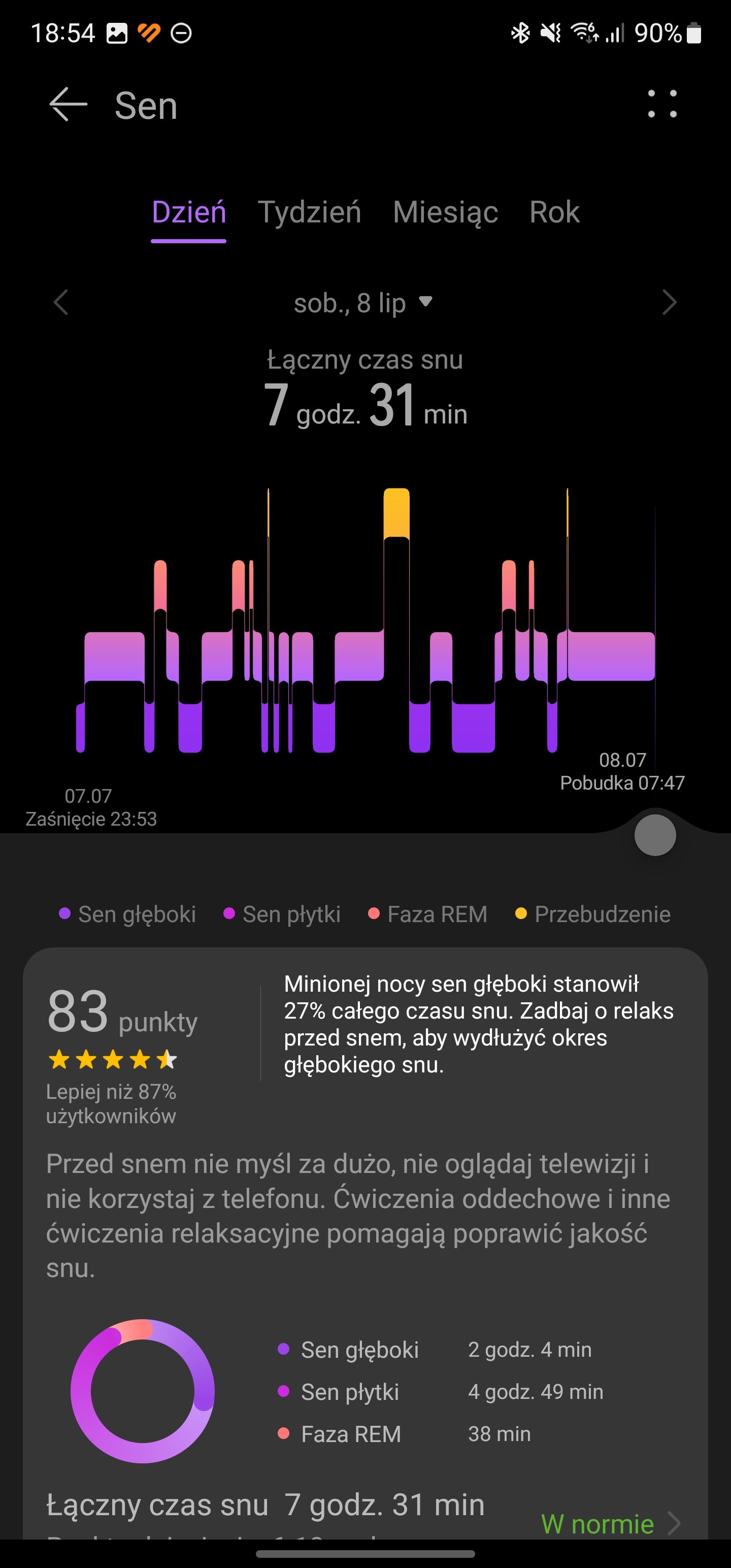Go to the previous day's sleep data
Viewport: 731px width, 1568px height.
[x=61, y=303]
